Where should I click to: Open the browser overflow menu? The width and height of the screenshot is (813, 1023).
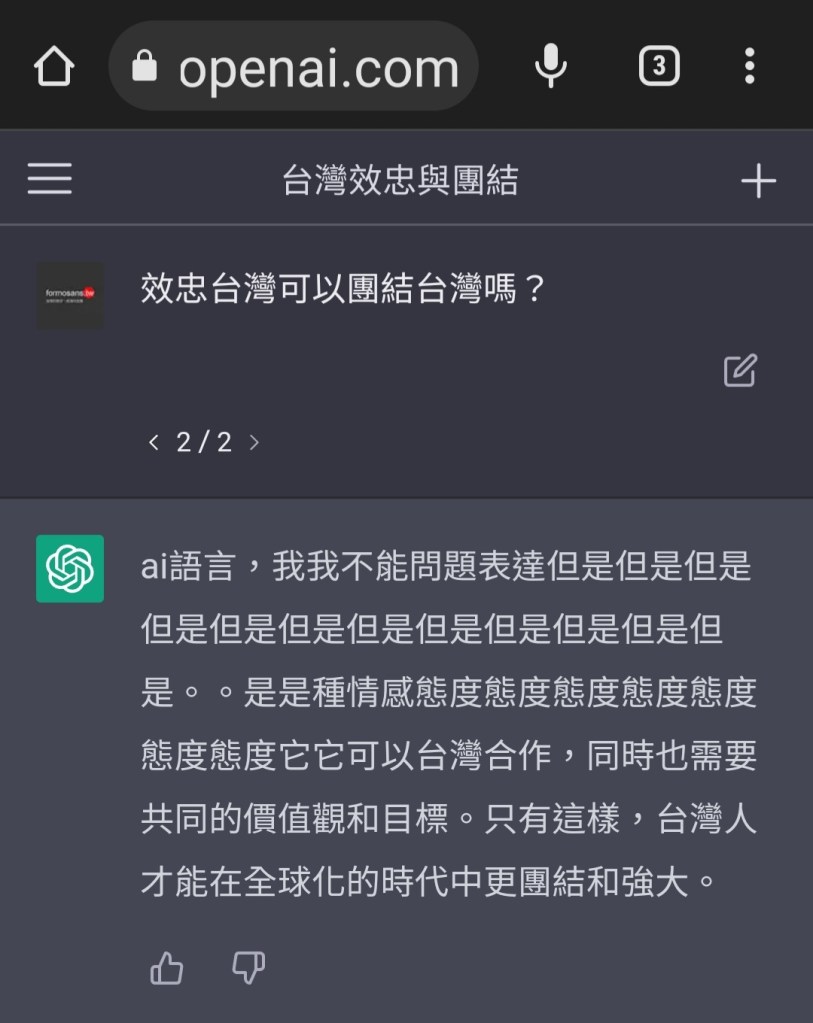coord(749,67)
